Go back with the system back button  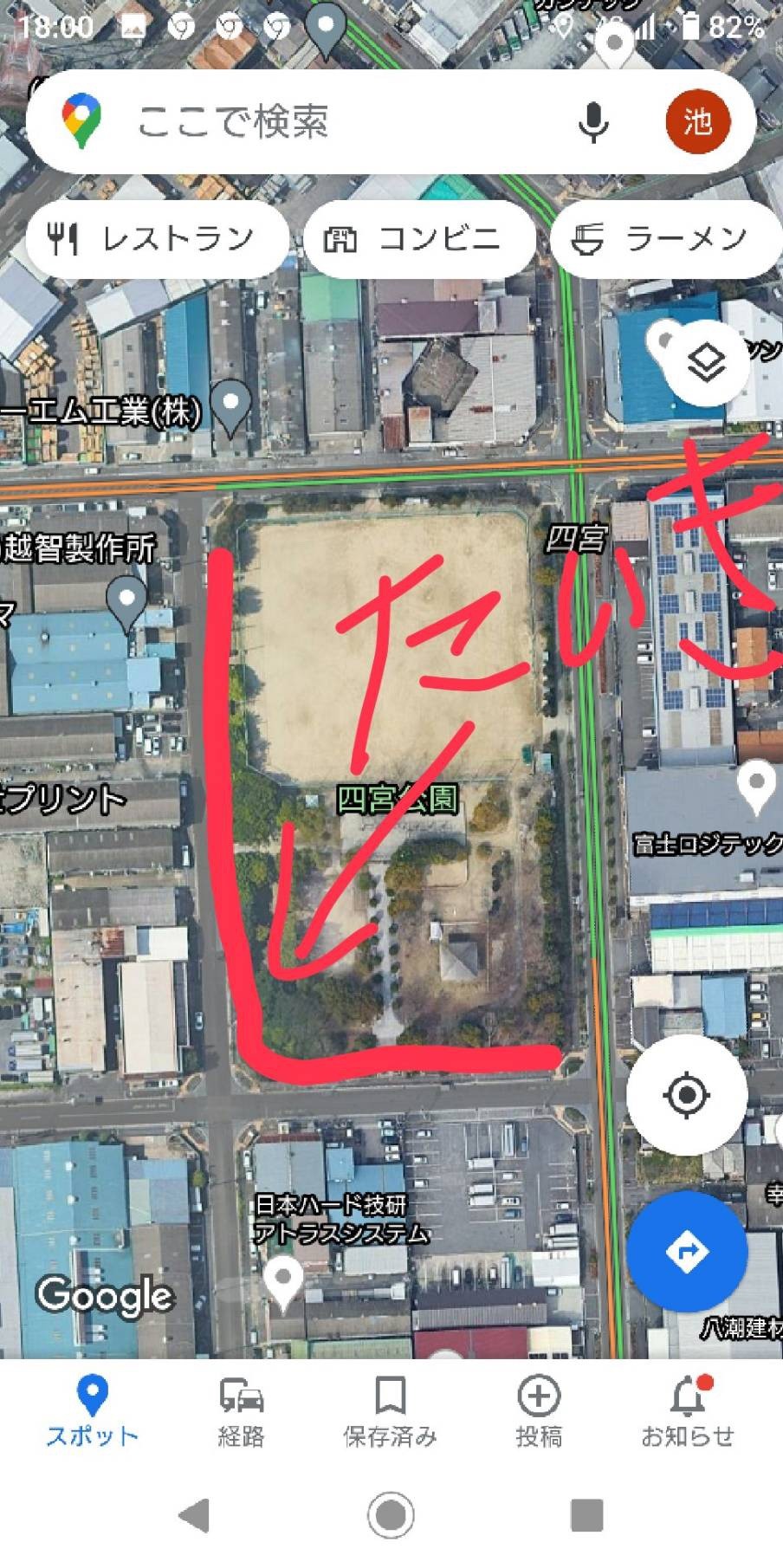click(x=194, y=1516)
